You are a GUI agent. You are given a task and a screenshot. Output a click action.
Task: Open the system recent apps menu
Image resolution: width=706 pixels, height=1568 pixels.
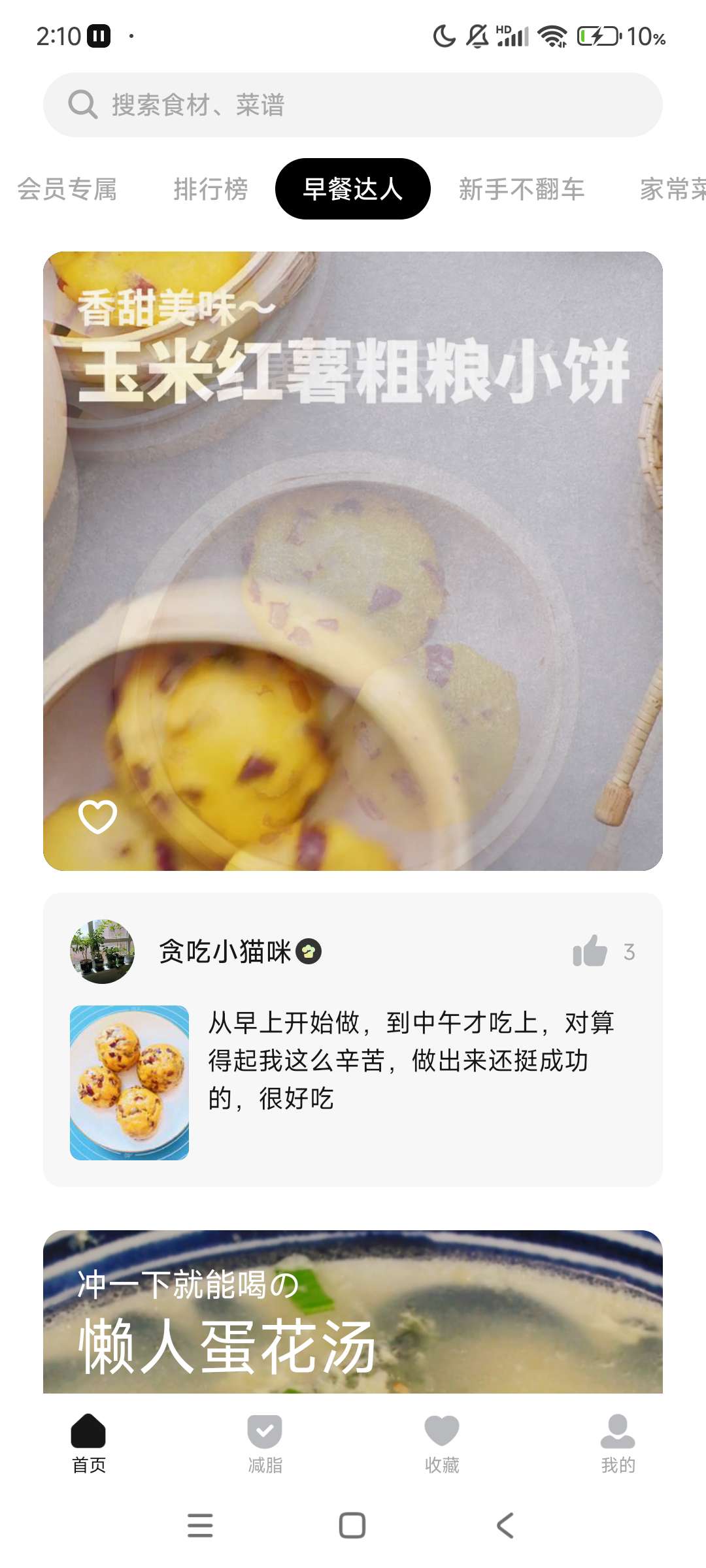pyautogui.click(x=200, y=1526)
